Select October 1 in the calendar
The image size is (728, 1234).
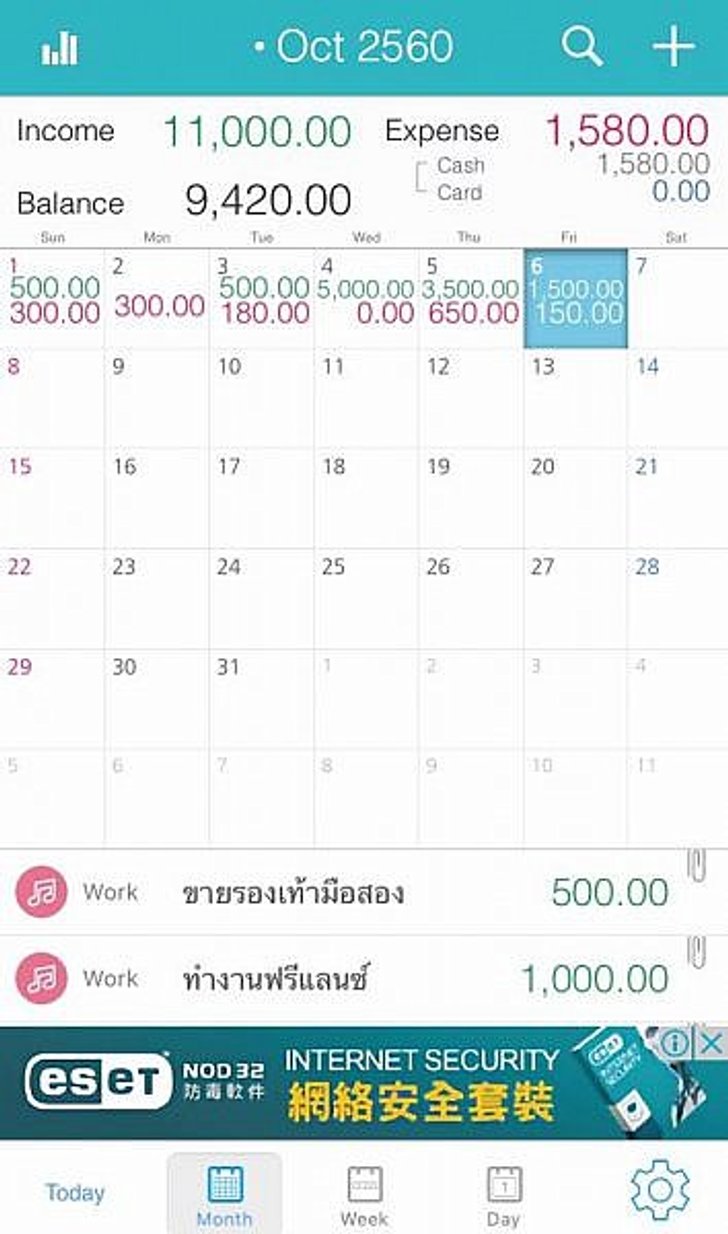[52, 298]
